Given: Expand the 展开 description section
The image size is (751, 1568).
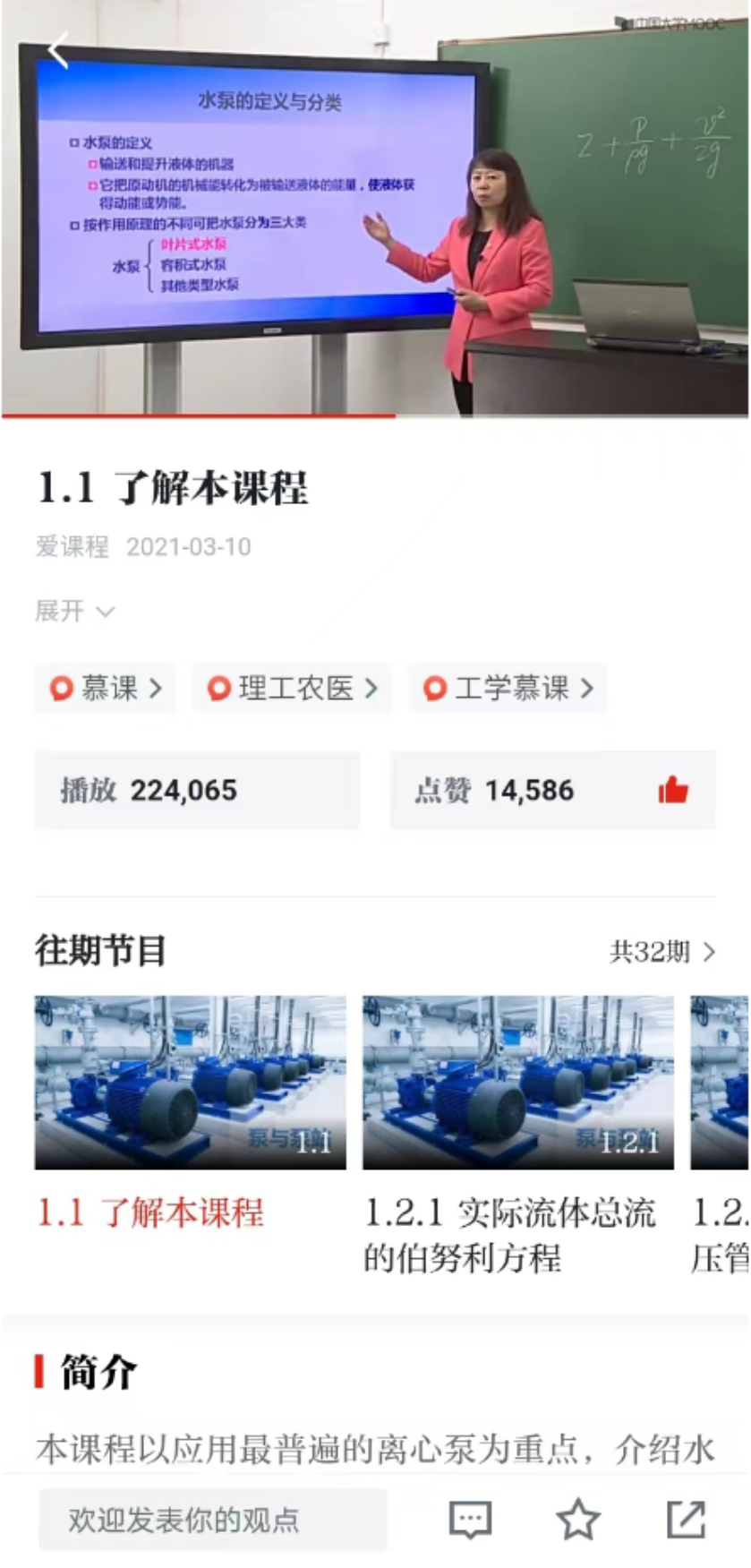Looking at the screenshot, I should click(74, 612).
